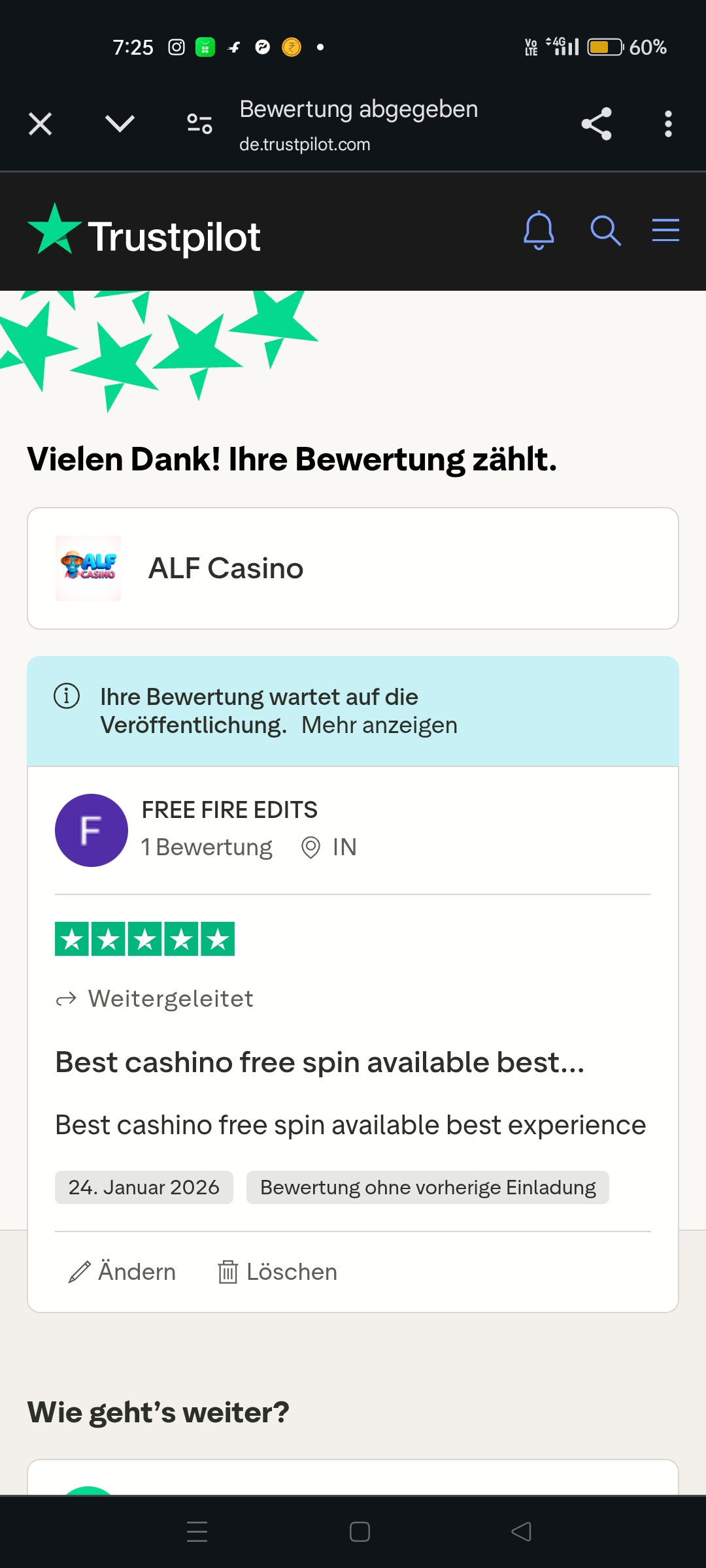
Task: Minimize the tab with the down chevron
Action: 120,123
